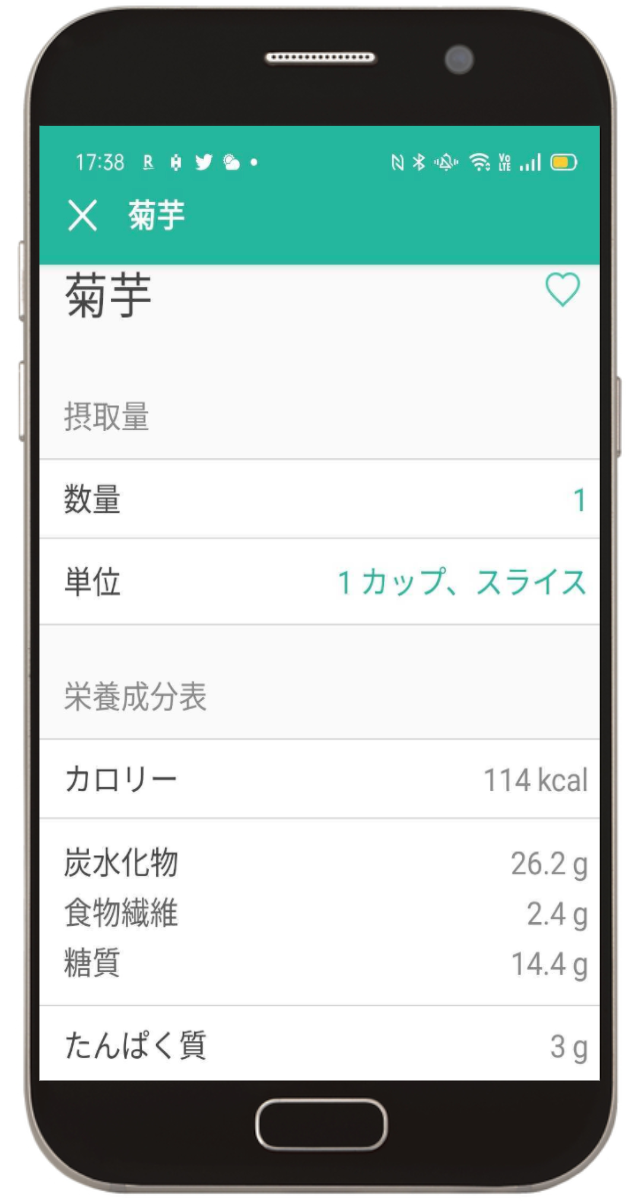Tap the phone's home button
Screen dimensions: 638x1202
point(320,1124)
